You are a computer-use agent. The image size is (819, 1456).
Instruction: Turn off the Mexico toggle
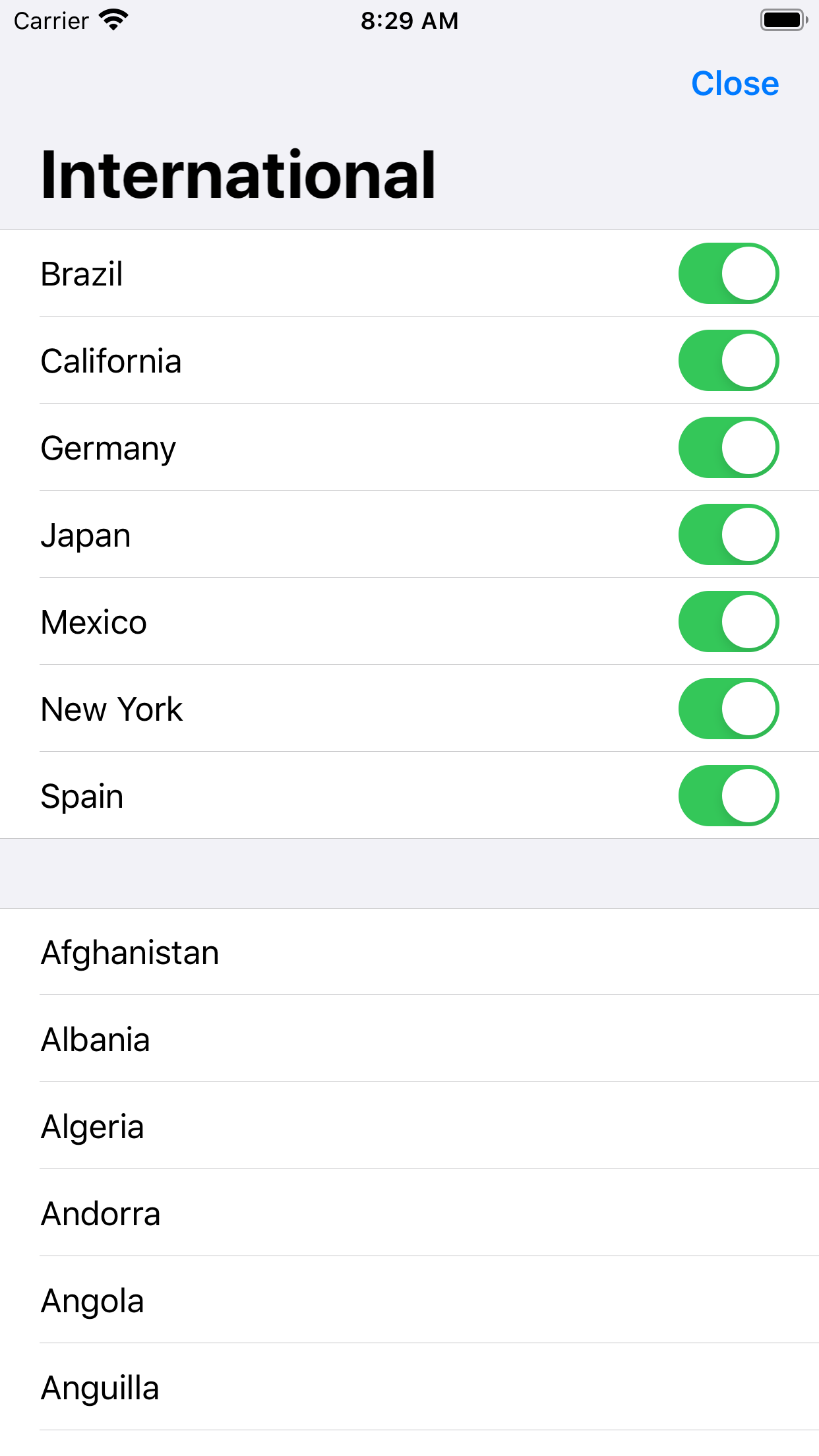728,622
